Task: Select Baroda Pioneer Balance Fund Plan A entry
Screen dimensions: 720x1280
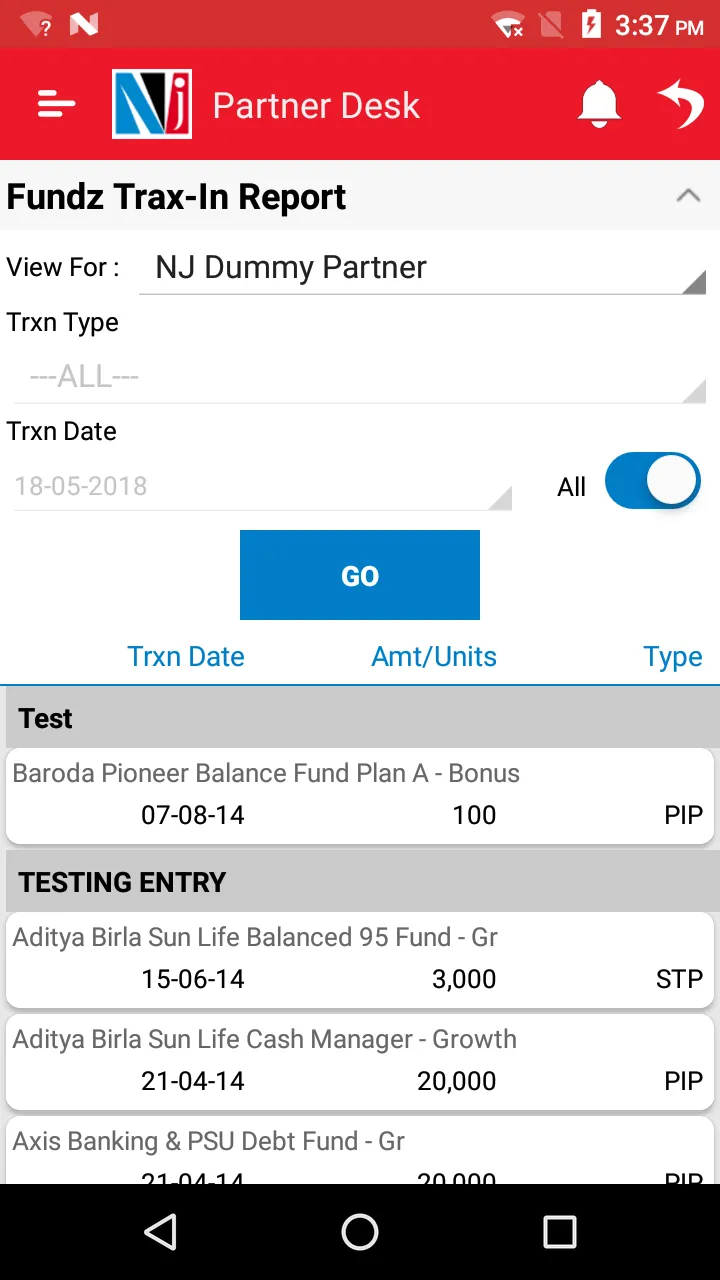Action: pos(360,796)
